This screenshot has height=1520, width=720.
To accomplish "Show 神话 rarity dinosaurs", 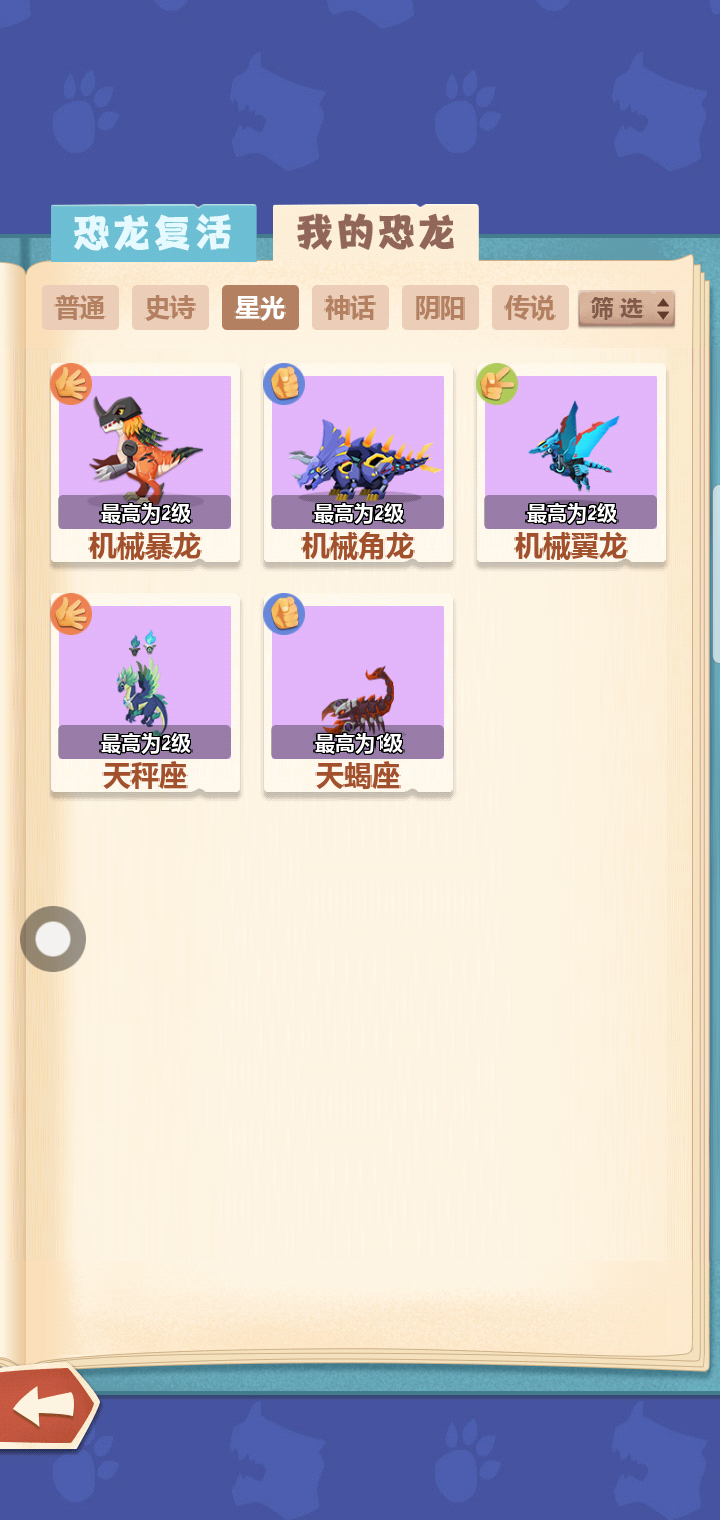I will (350, 308).
